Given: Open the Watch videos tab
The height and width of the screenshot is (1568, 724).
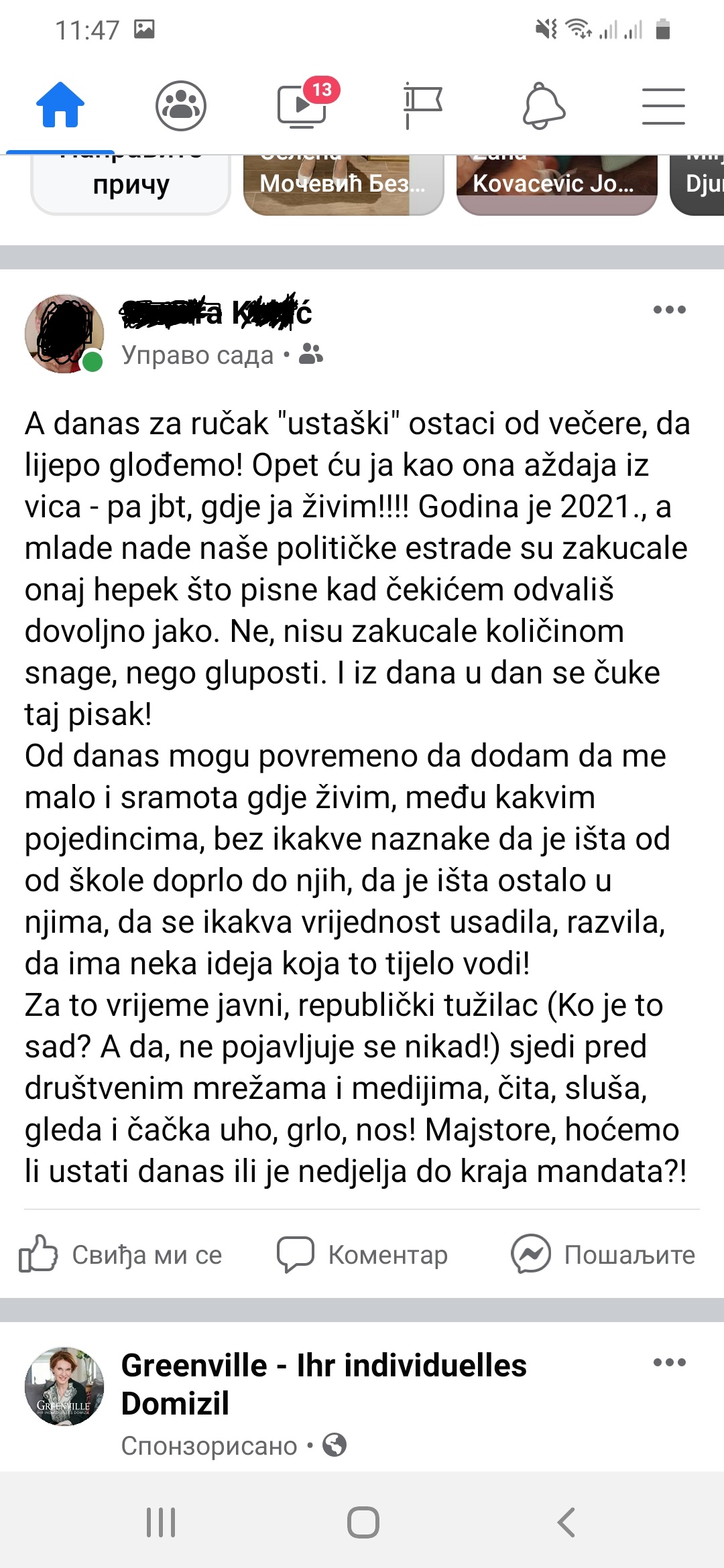Looking at the screenshot, I should coord(302,105).
